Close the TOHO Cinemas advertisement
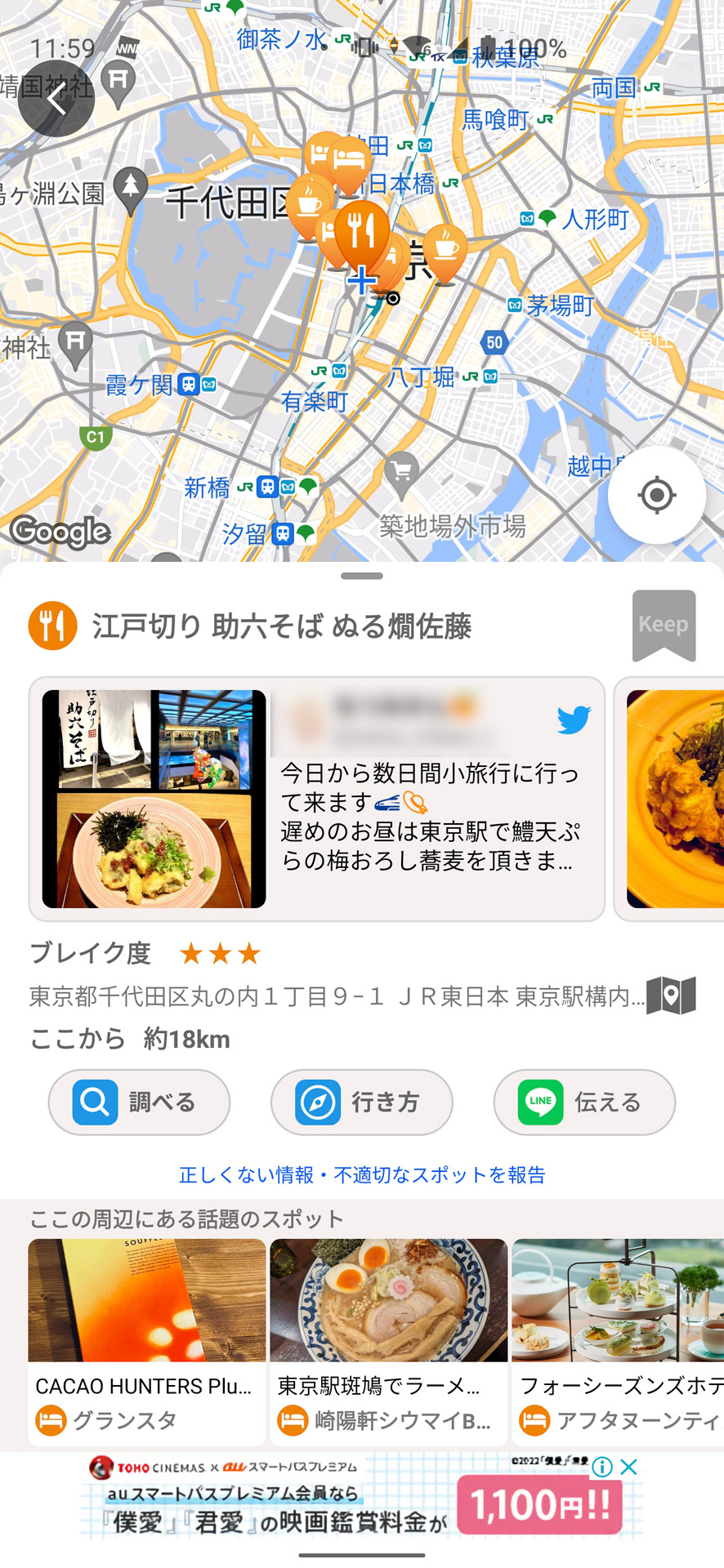This screenshot has width=724, height=1568. click(x=628, y=1467)
